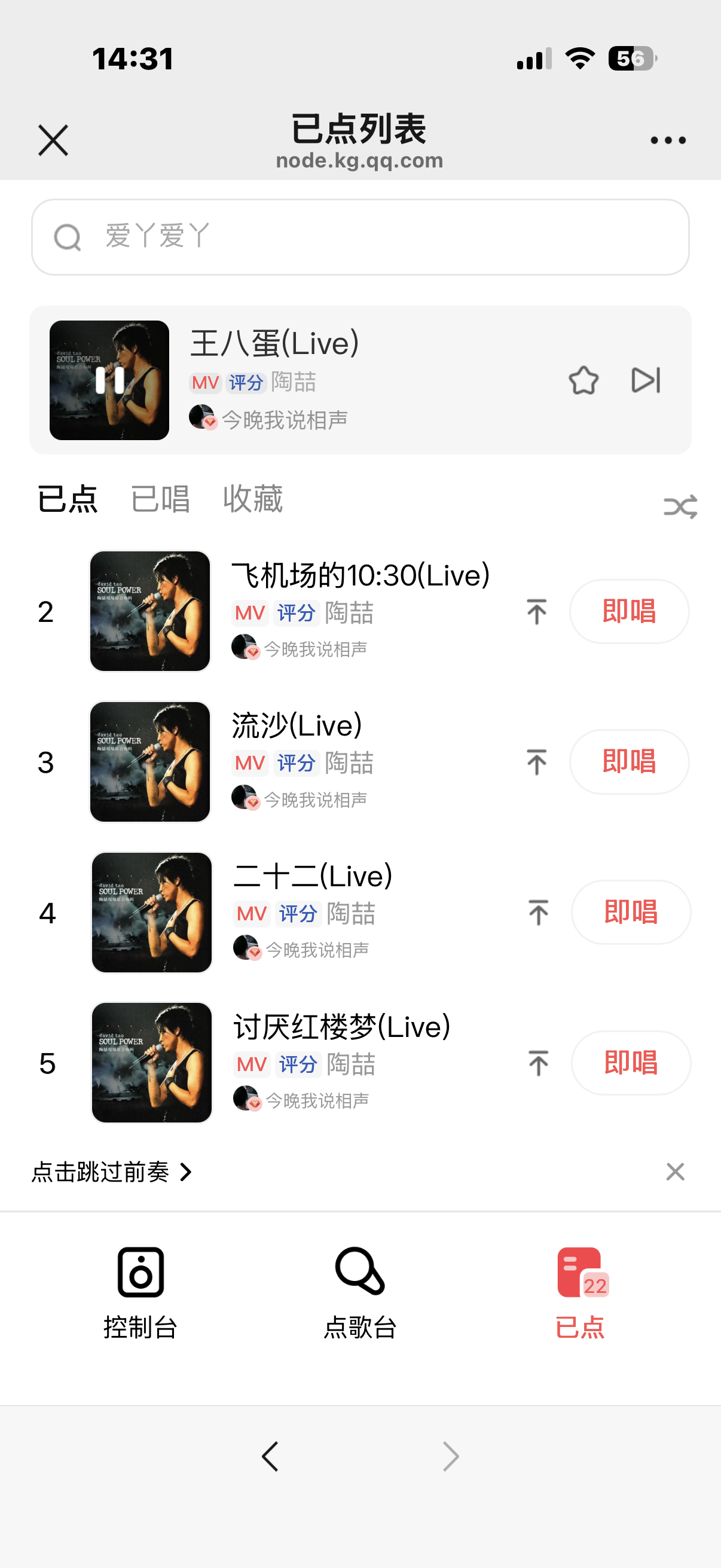Start singing 流沙(Live) immediately
721x1568 pixels.
[628, 762]
